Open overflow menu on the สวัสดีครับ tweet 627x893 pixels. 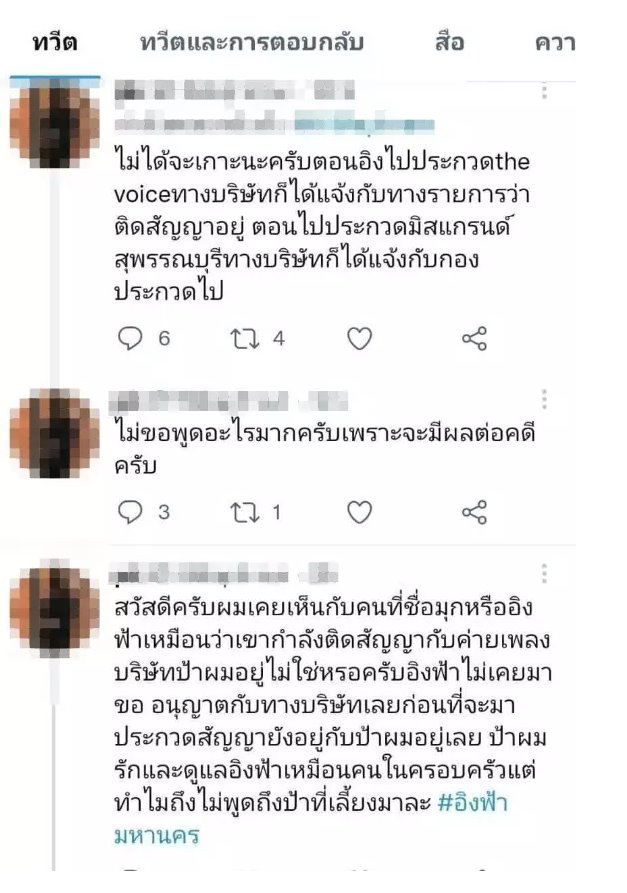[x=545, y=572]
